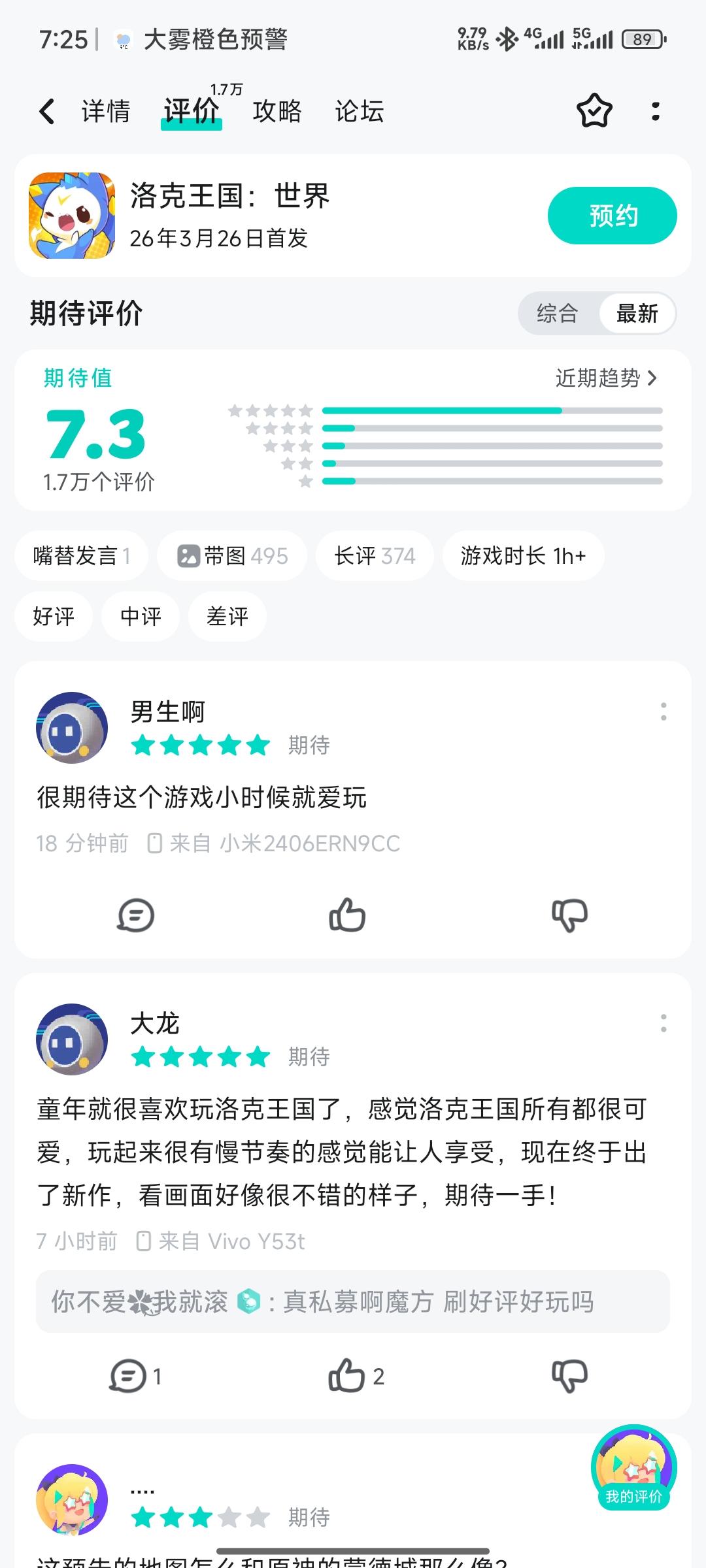Screen dimensions: 706x1568
Task: Open 我的评价 floating button
Action: click(633, 1467)
